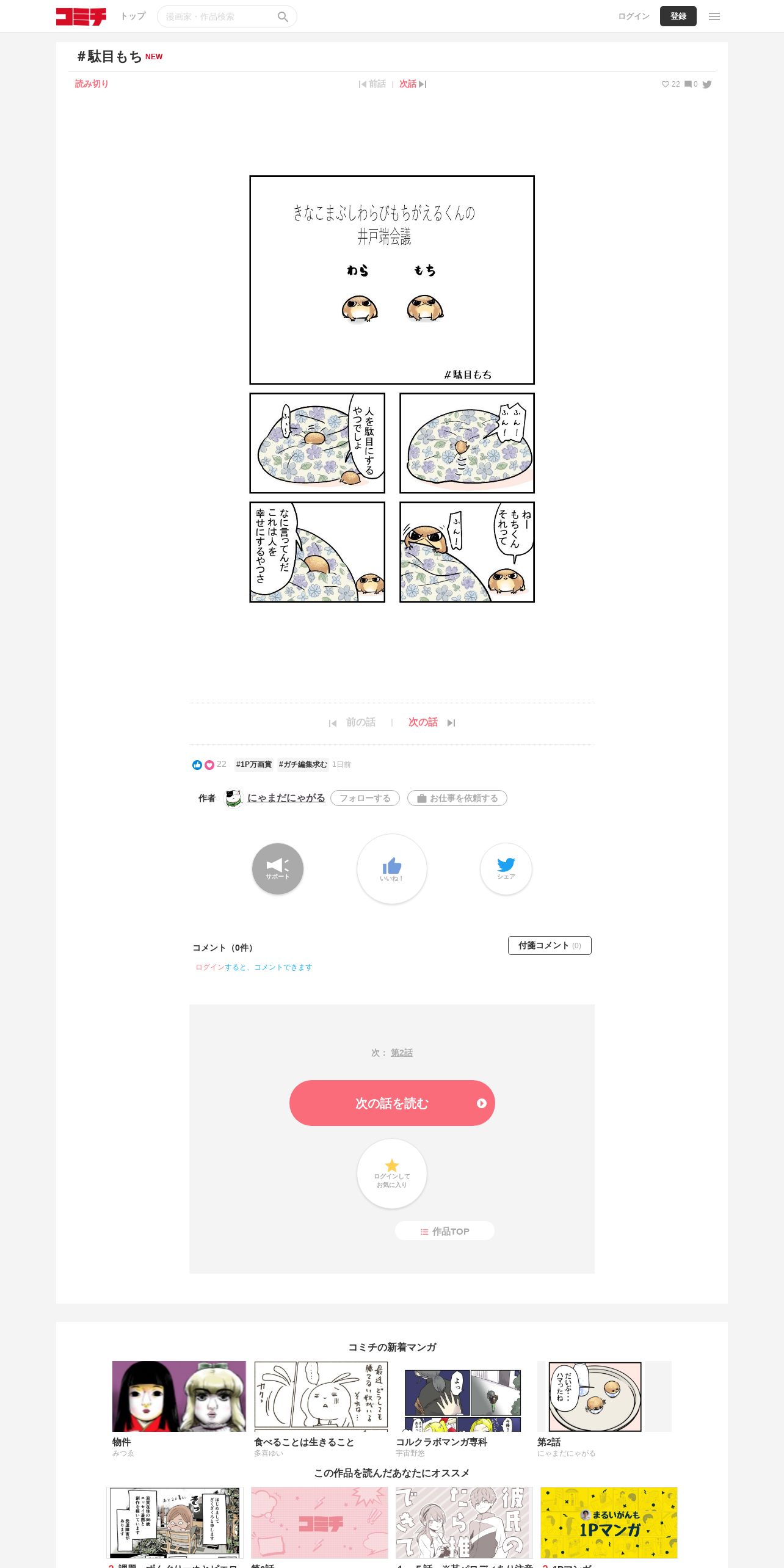Tap the round シェア Twitter button

coord(506,869)
